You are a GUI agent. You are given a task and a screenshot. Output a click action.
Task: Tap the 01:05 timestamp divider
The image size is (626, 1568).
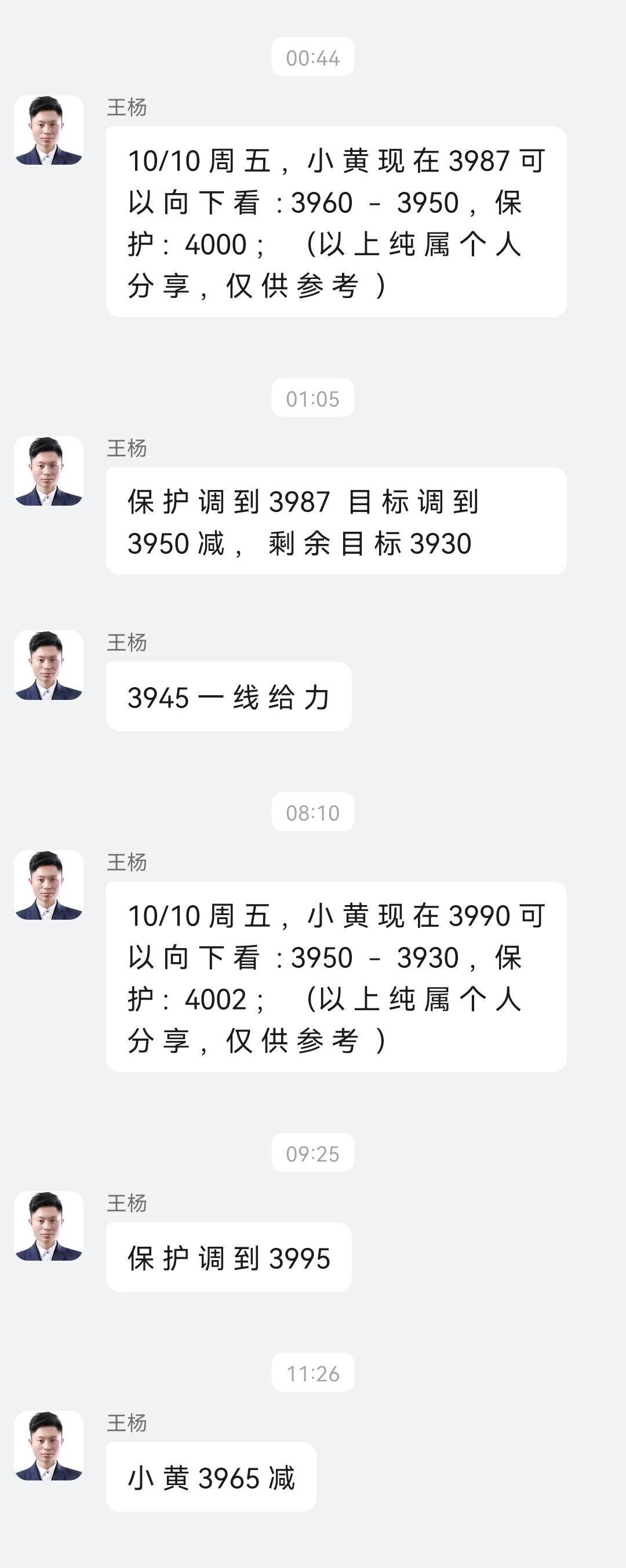click(x=312, y=400)
